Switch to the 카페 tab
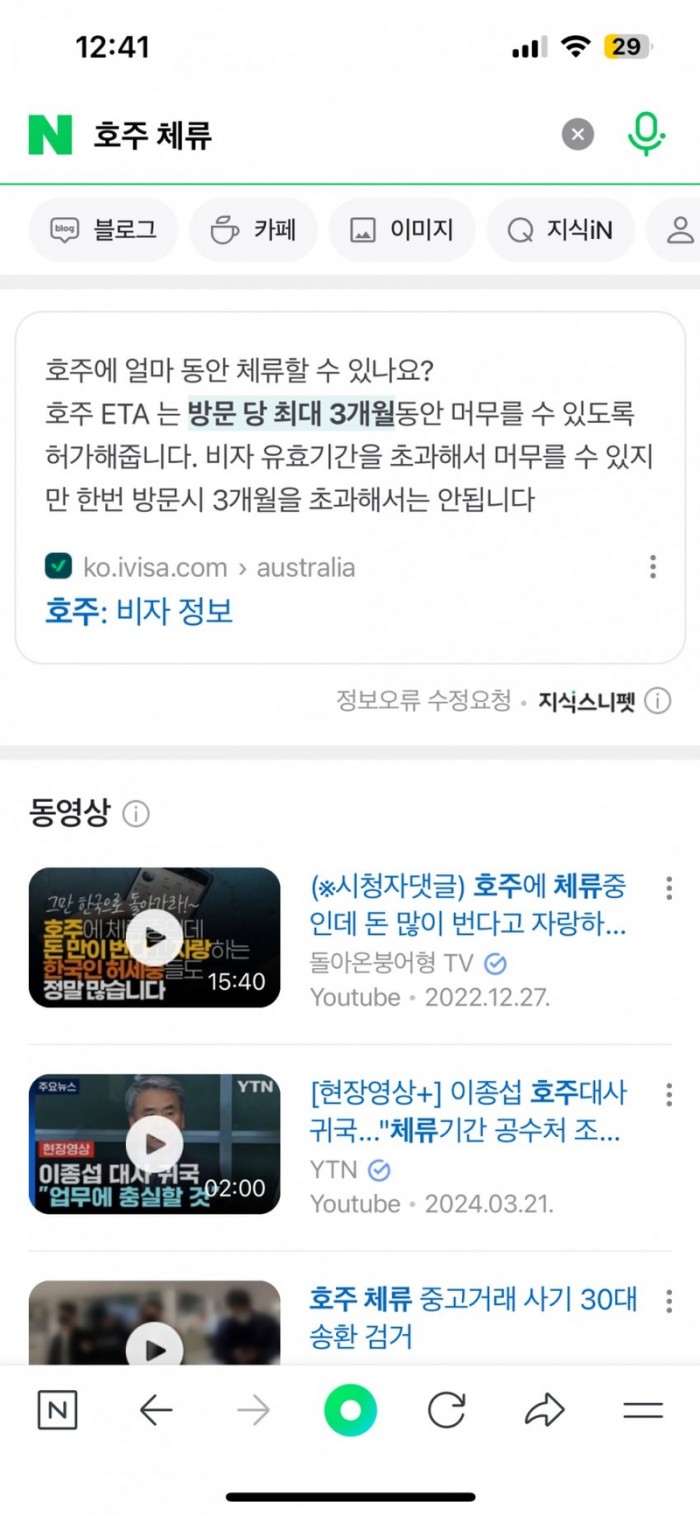This screenshot has width=700, height=1516. click(x=254, y=230)
